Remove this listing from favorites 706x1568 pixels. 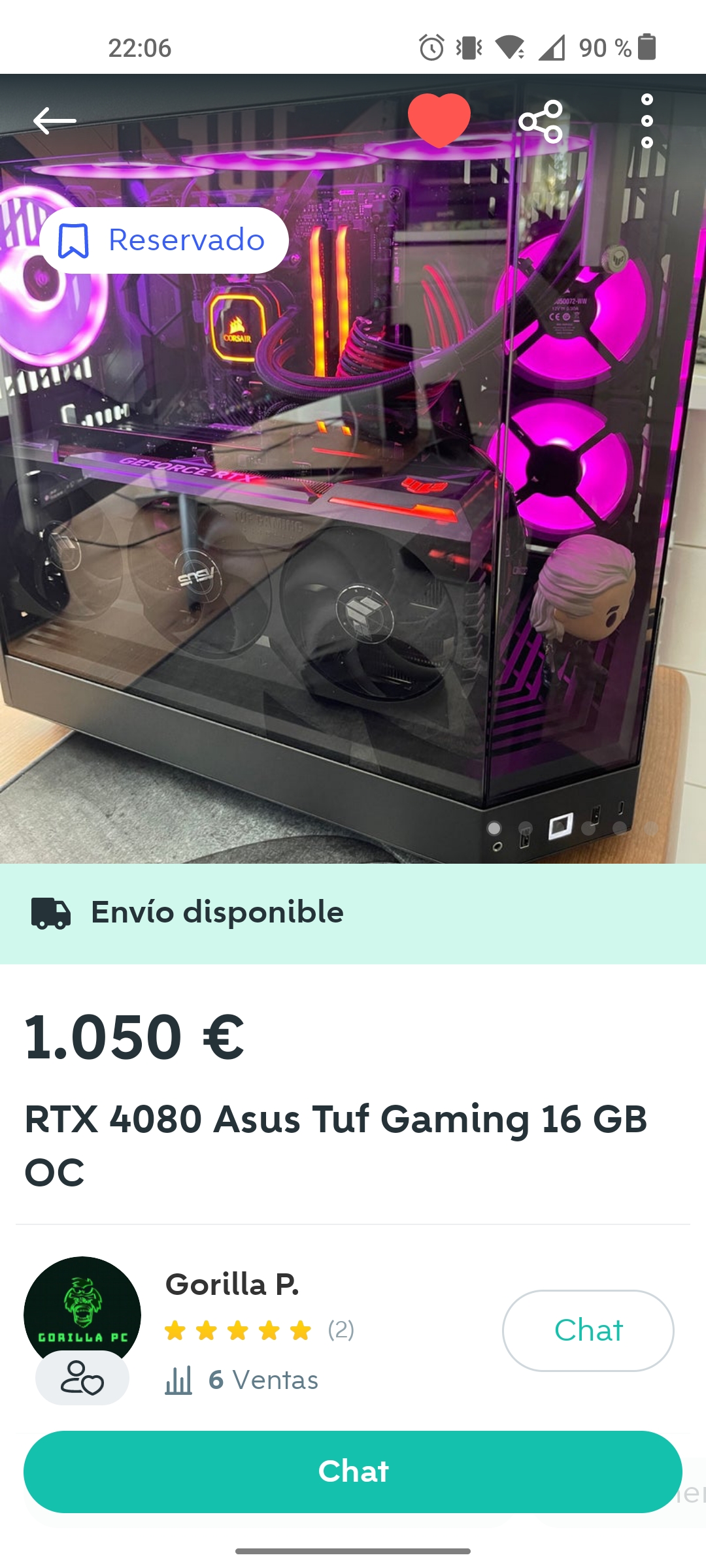pyautogui.click(x=439, y=120)
